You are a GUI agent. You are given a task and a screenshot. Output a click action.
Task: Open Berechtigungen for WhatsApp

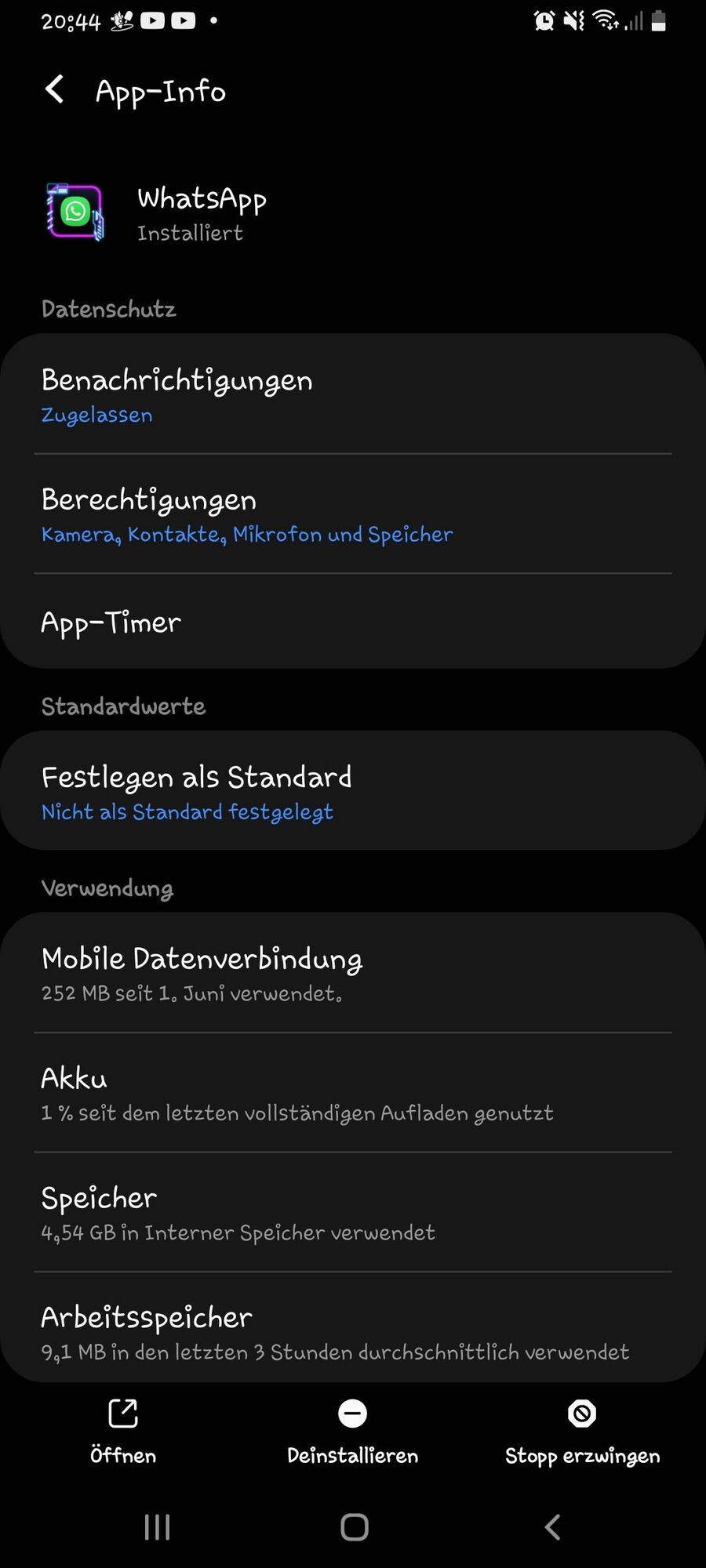(x=353, y=514)
